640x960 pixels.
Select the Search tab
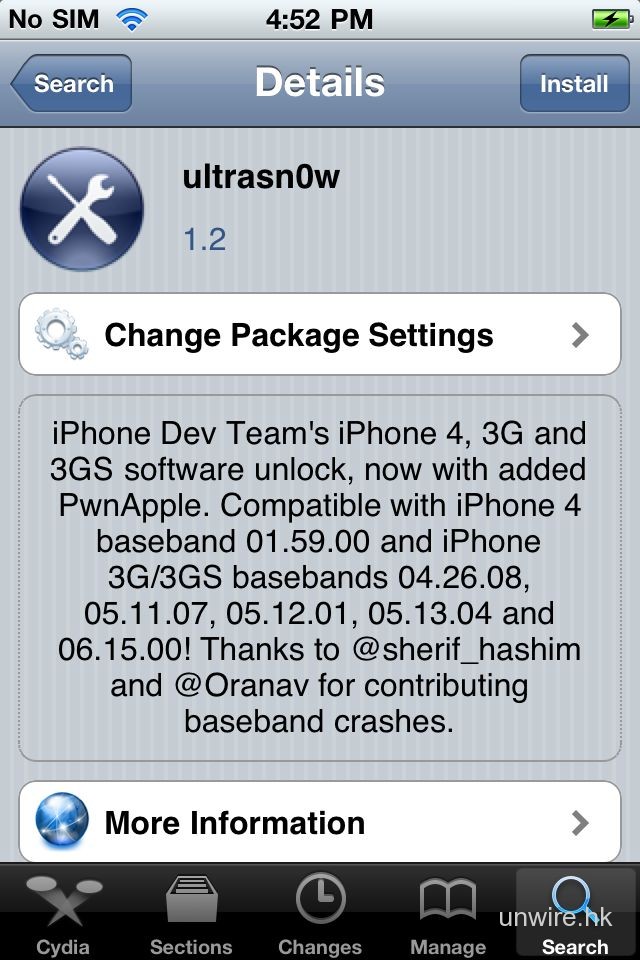tap(575, 914)
